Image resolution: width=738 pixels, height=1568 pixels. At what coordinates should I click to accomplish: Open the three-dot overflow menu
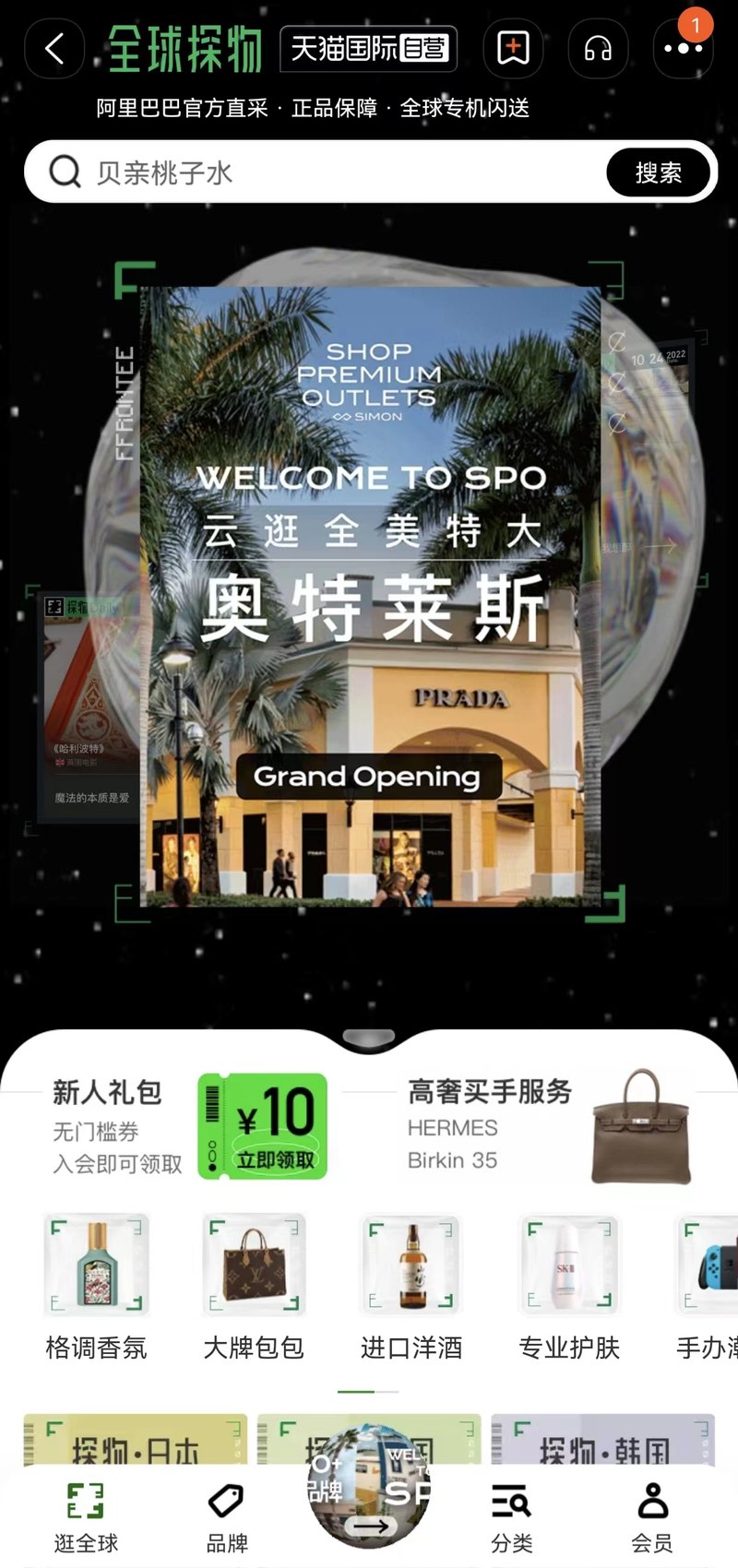[x=683, y=48]
